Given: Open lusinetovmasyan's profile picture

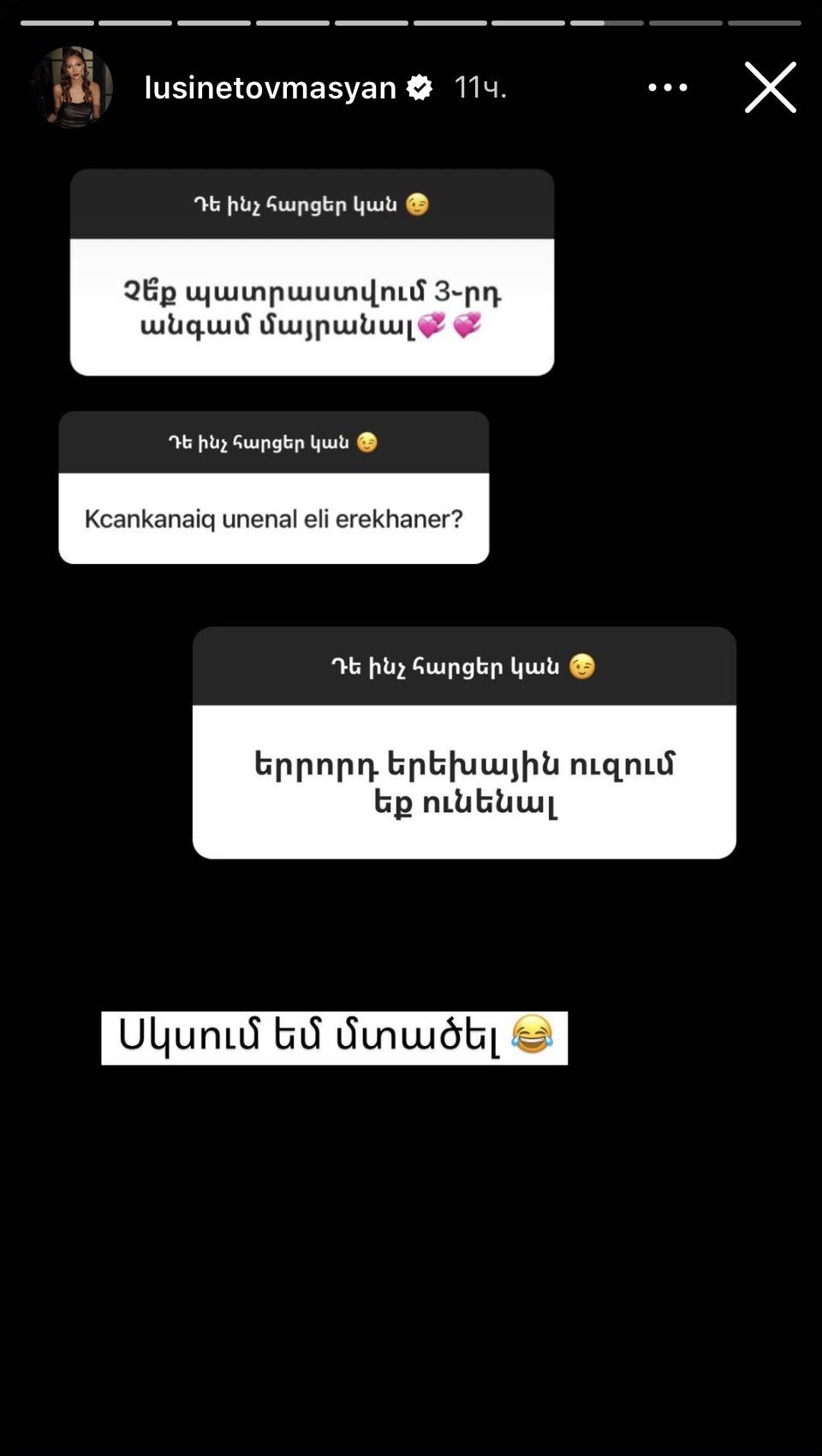Looking at the screenshot, I should (72, 87).
